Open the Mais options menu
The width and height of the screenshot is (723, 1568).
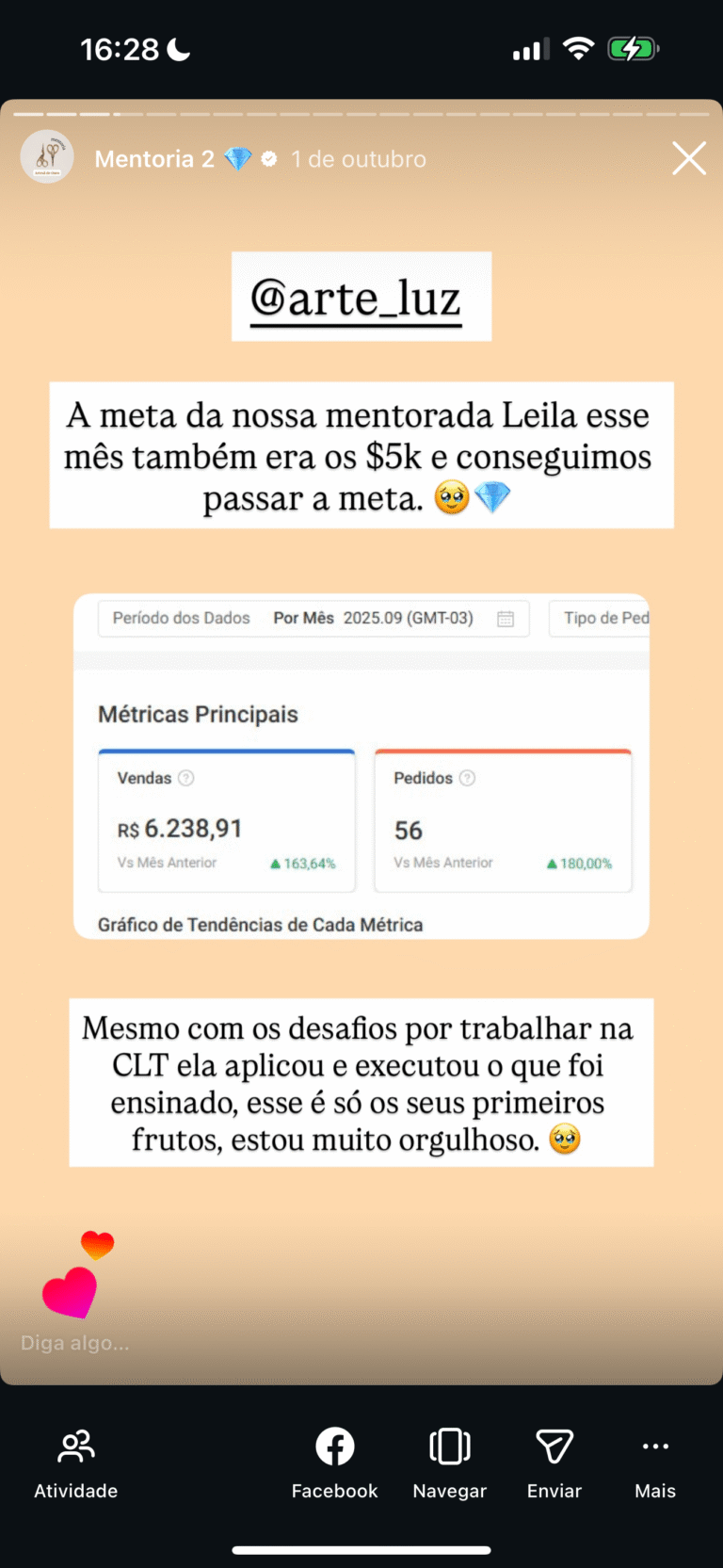pos(655,1463)
